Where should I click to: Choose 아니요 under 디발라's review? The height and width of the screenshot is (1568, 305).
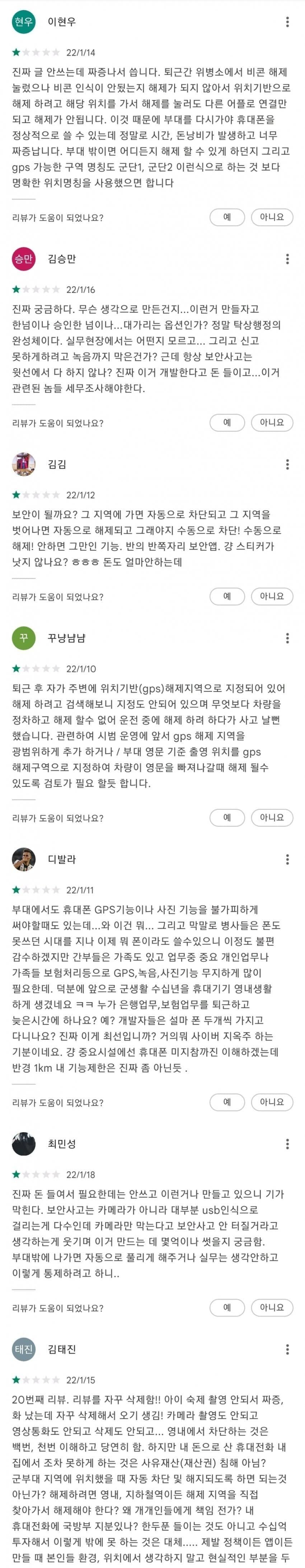[x=272, y=1102]
